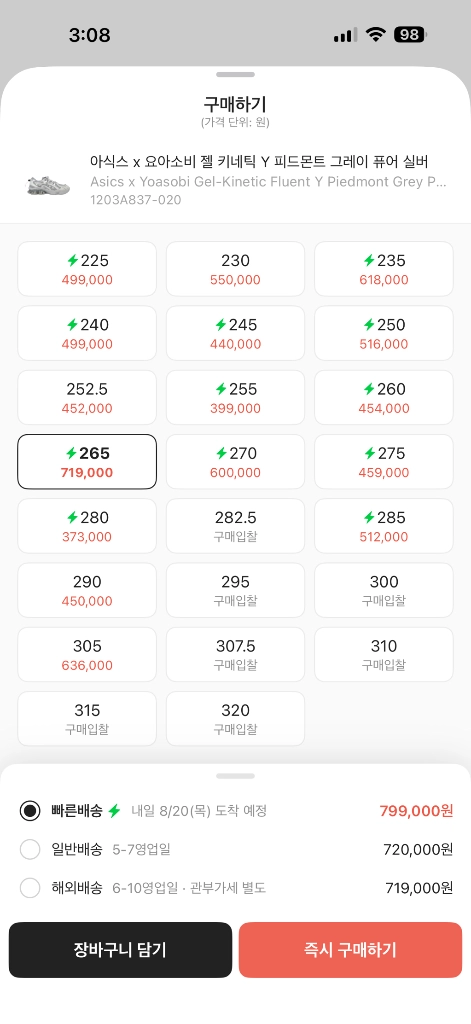Open the Asics x Yoasobi product row

[x=235, y=182]
